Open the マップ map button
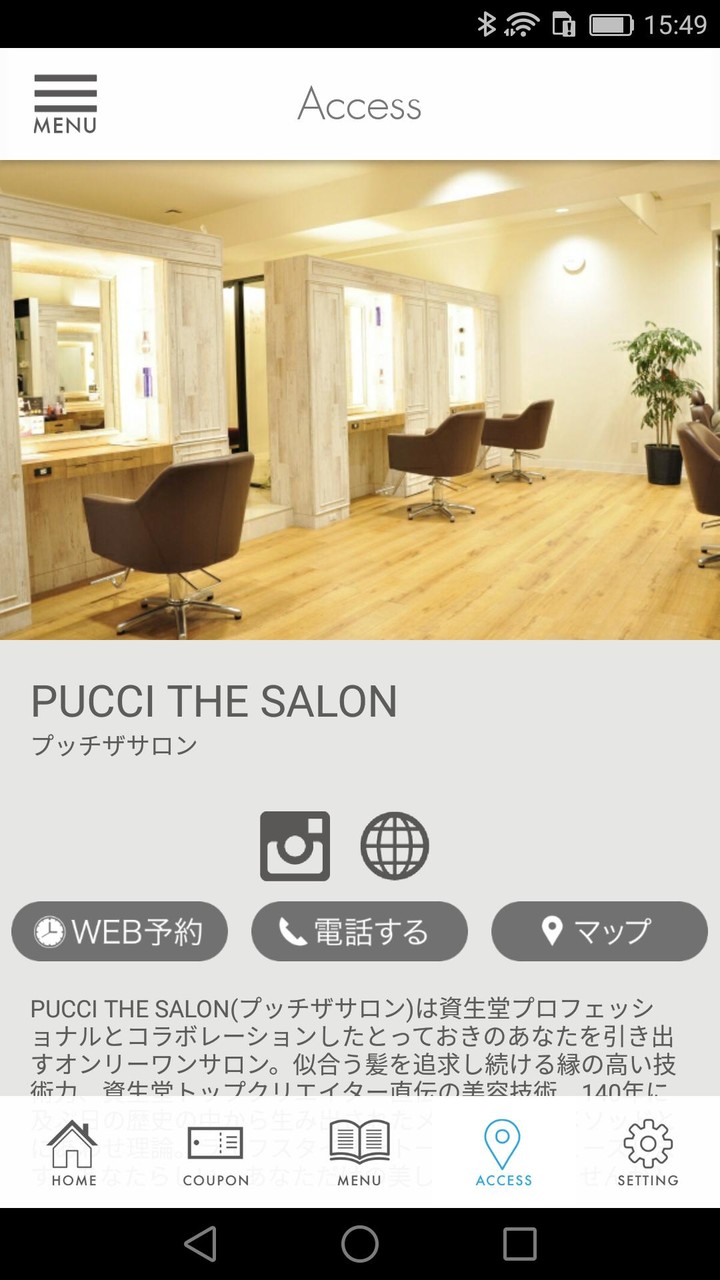 point(599,930)
